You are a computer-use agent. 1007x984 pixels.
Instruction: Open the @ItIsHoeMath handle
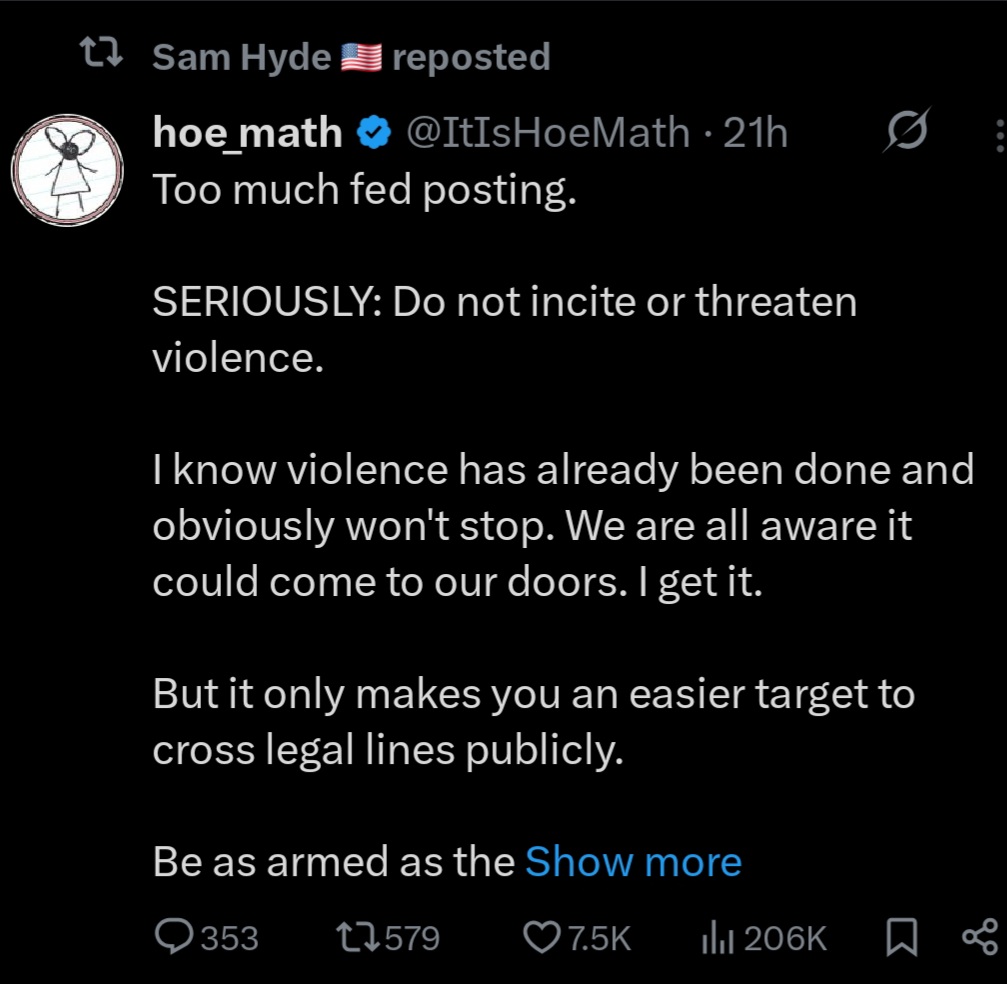546,131
